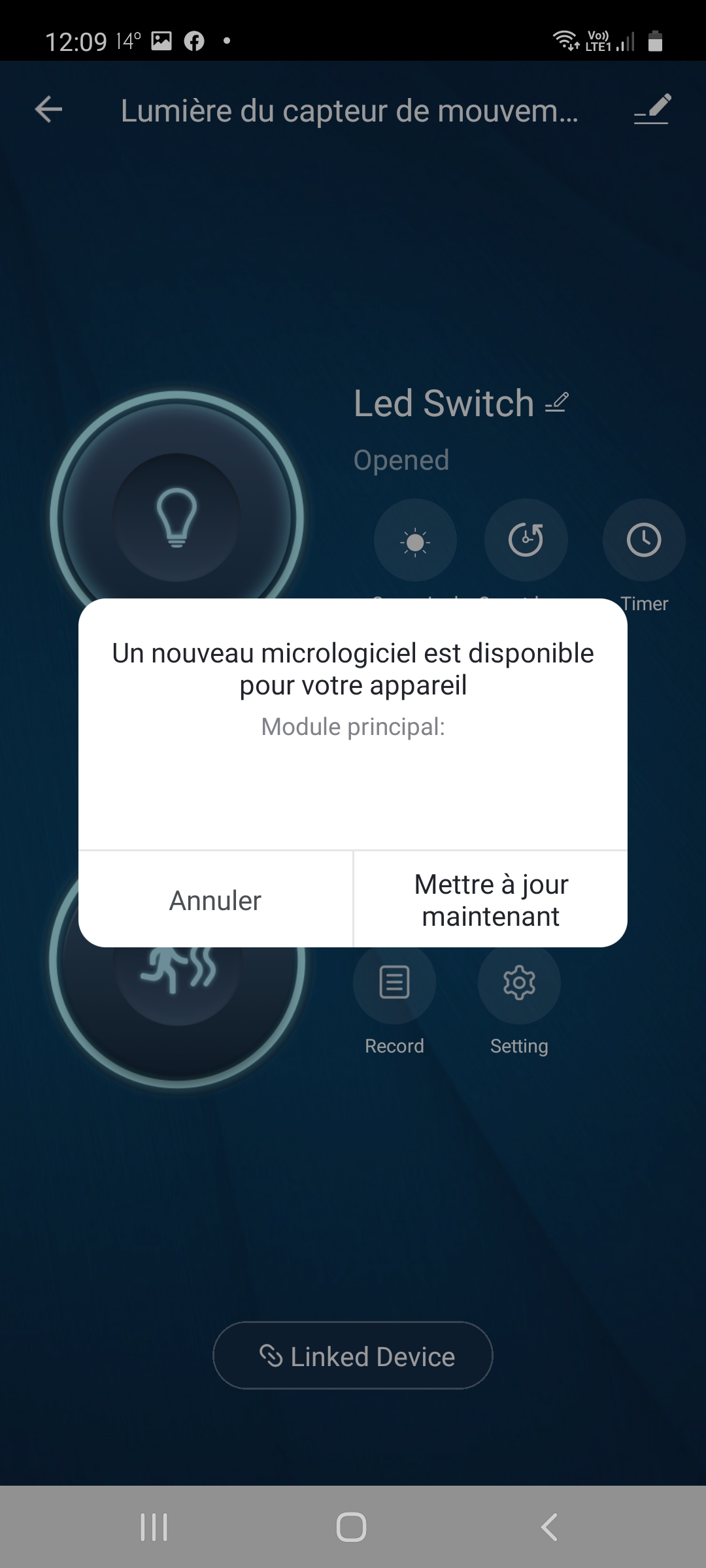Screen dimensions: 706x1568
Task: Open the Timer clock icon
Action: (x=644, y=540)
